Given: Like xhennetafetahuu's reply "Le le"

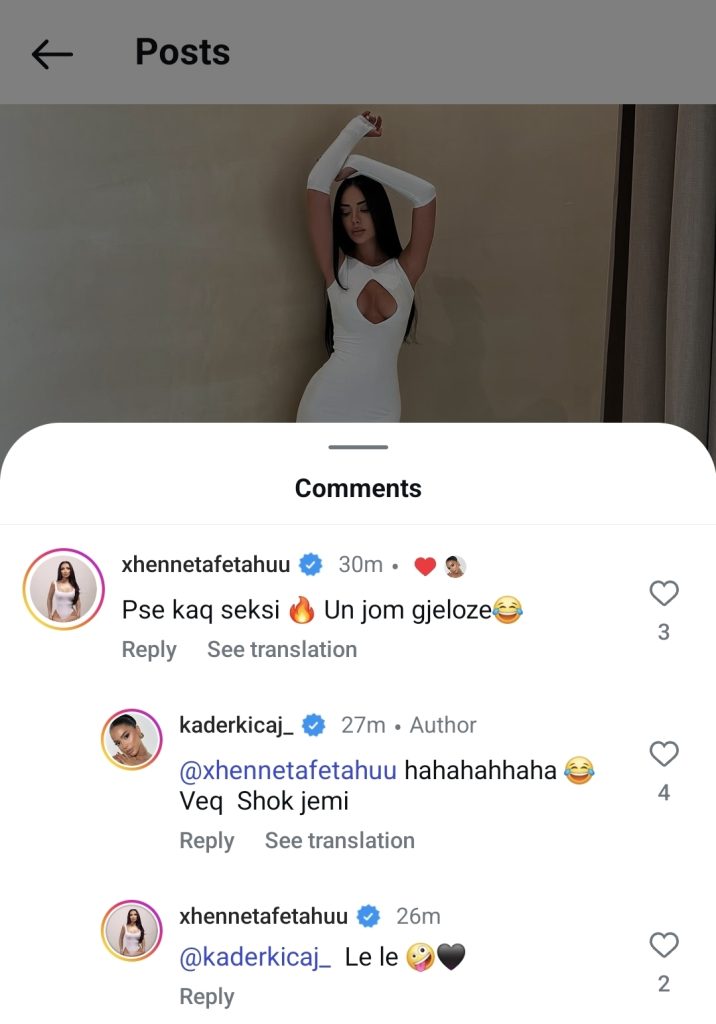Looking at the screenshot, I should point(664,945).
